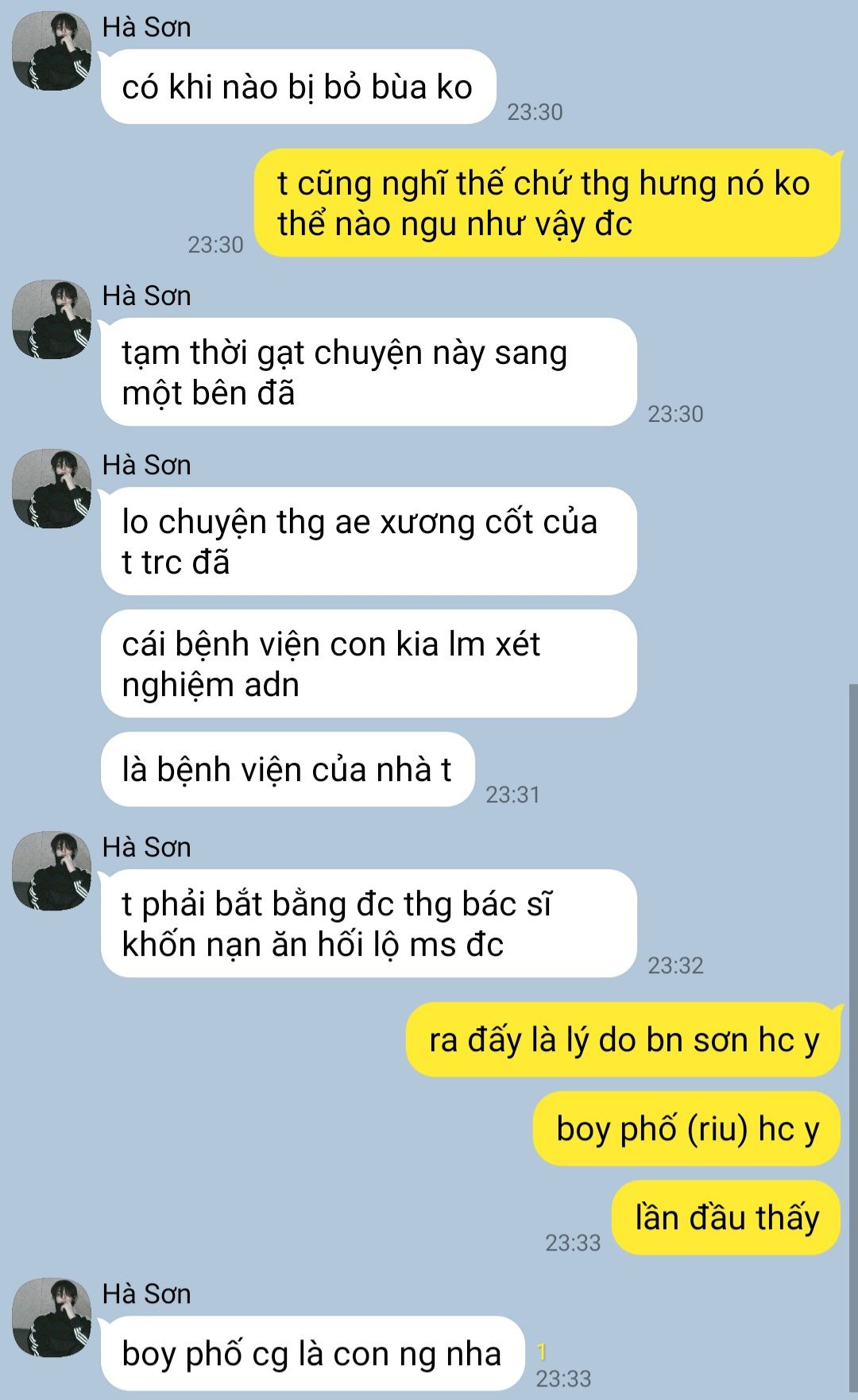Tap Hà Sơn's avatar beside "boy phố cg là con ng nha"
The image size is (858, 1400).
[x=52, y=1317]
